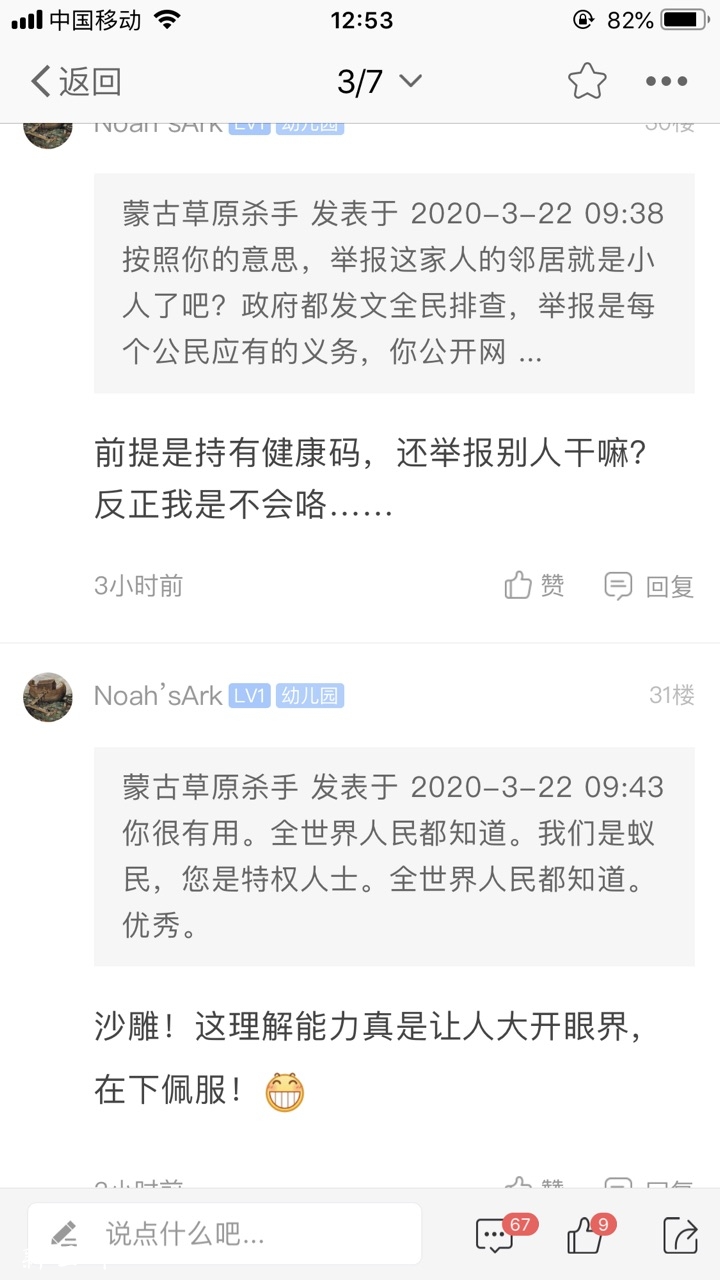Open quoted post 发表于 2020-3-22 09:43
Screen dimensions: 720x1280
pos(394,856)
